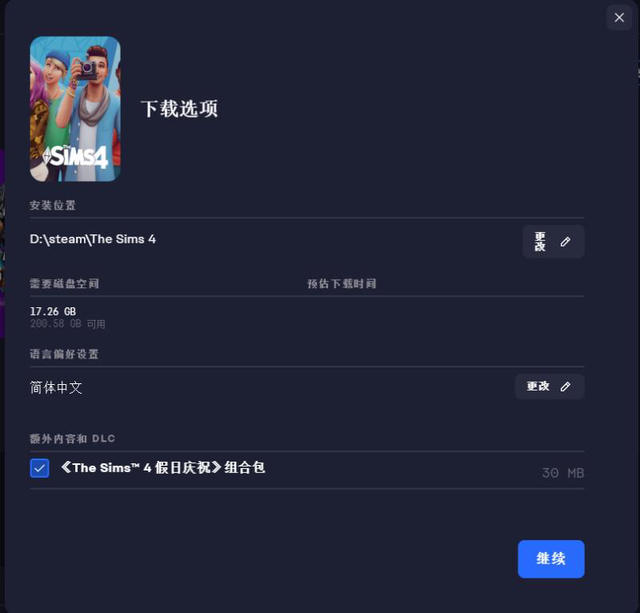Screen dimensions: 640x613
Task: Close the download options dialog
Action: pos(619,18)
